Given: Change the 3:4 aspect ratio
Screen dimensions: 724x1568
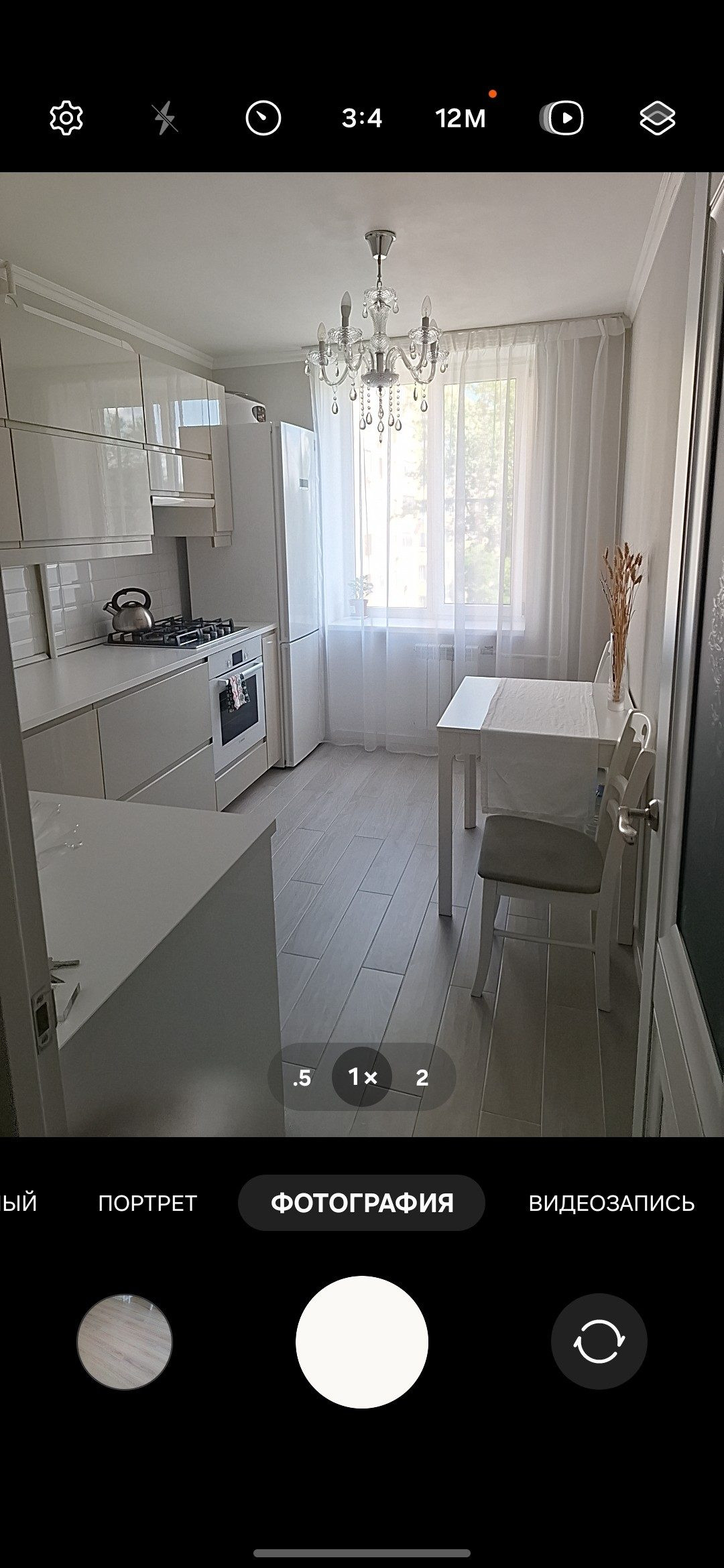Looking at the screenshot, I should point(362,119).
